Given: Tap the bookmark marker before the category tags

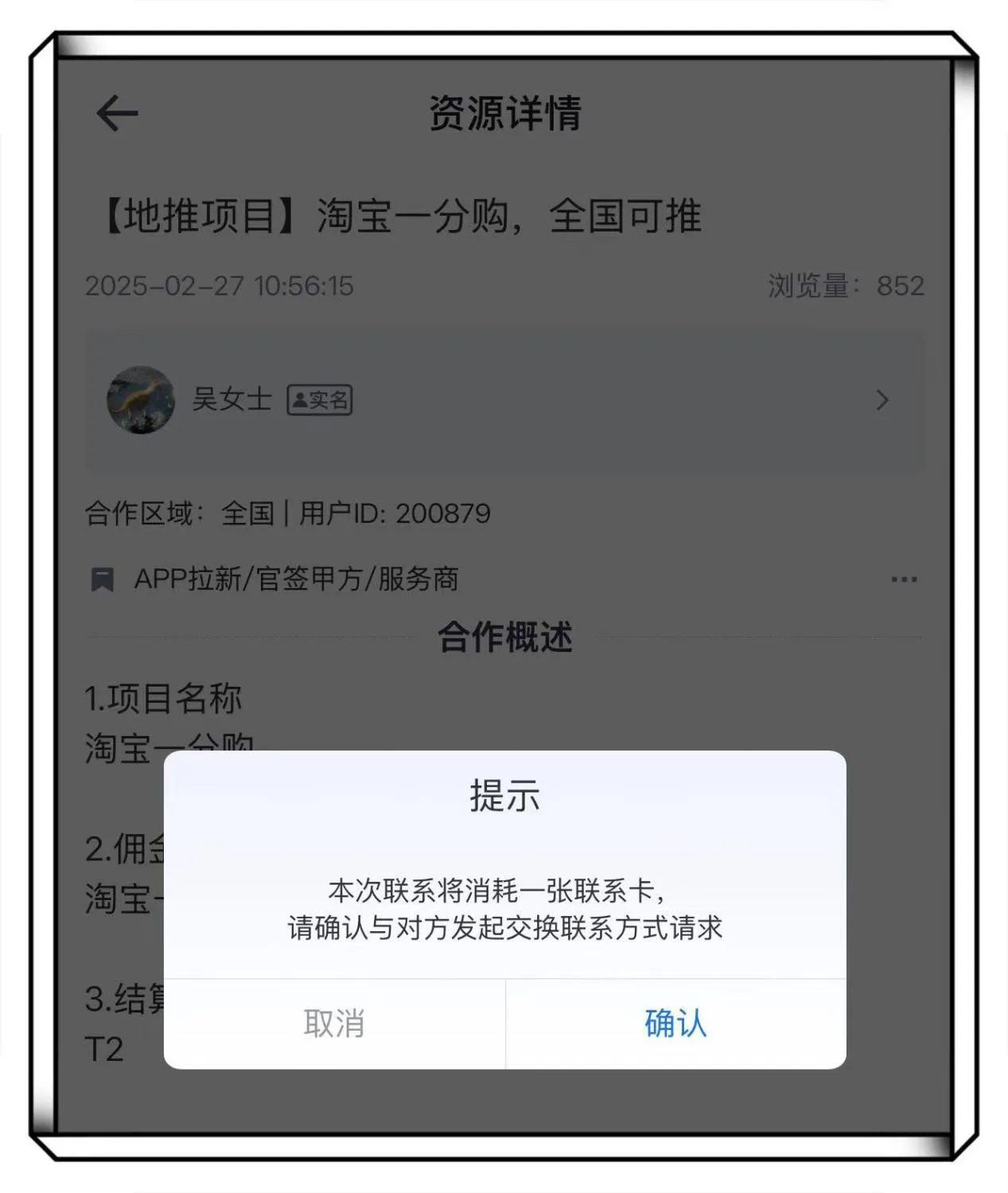Looking at the screenshot, I should (102, 579).
